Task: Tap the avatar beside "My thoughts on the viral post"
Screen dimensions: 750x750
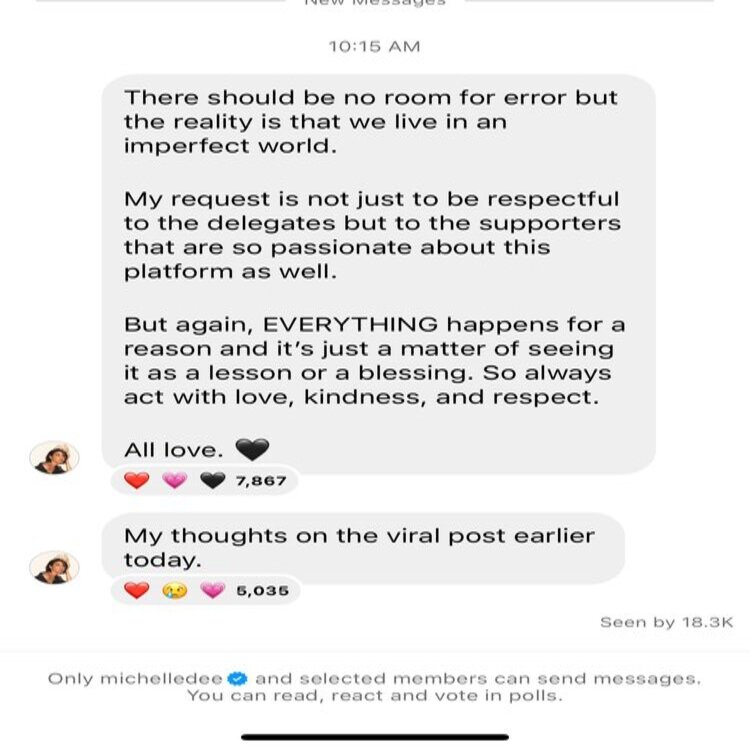Action: [x=55, y=567]
